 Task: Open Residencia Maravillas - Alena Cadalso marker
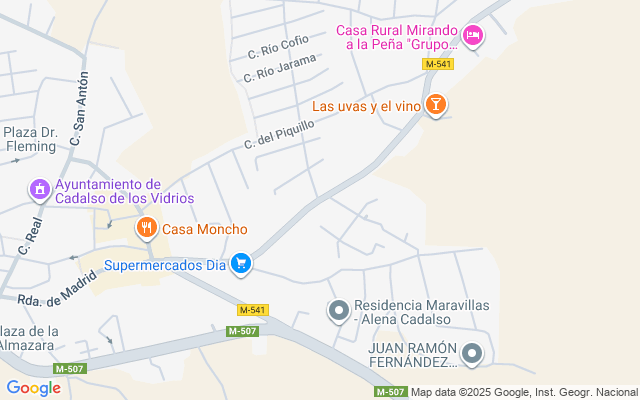[x=339, y=311]
